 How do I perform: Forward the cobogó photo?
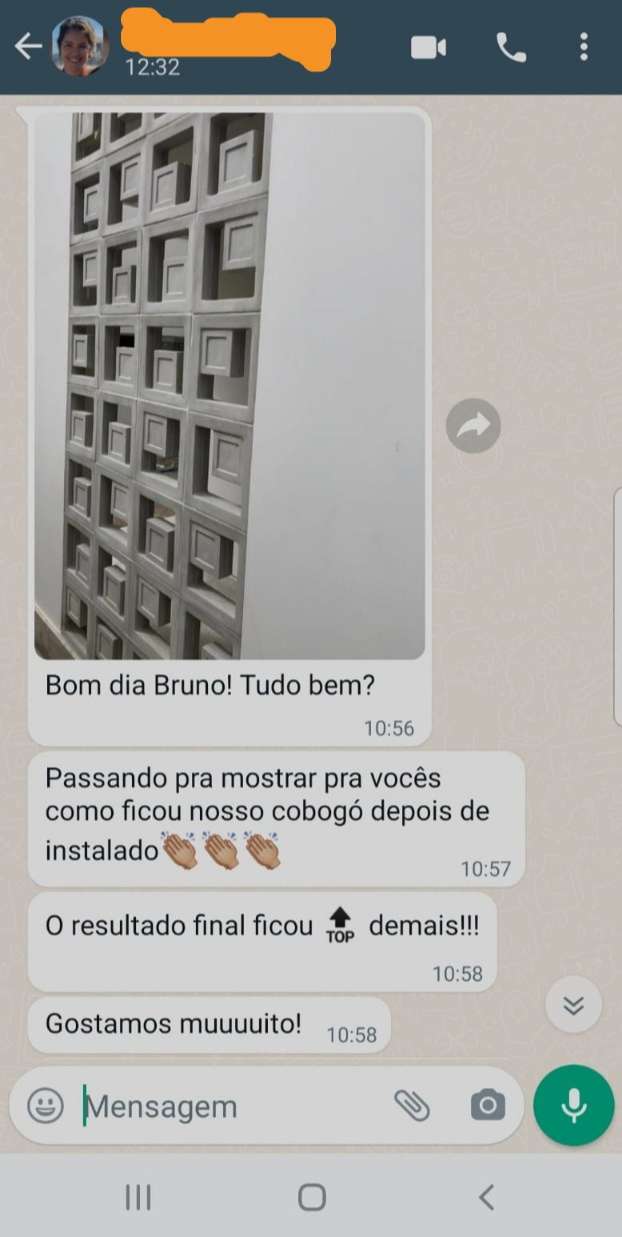click(473, 427)
